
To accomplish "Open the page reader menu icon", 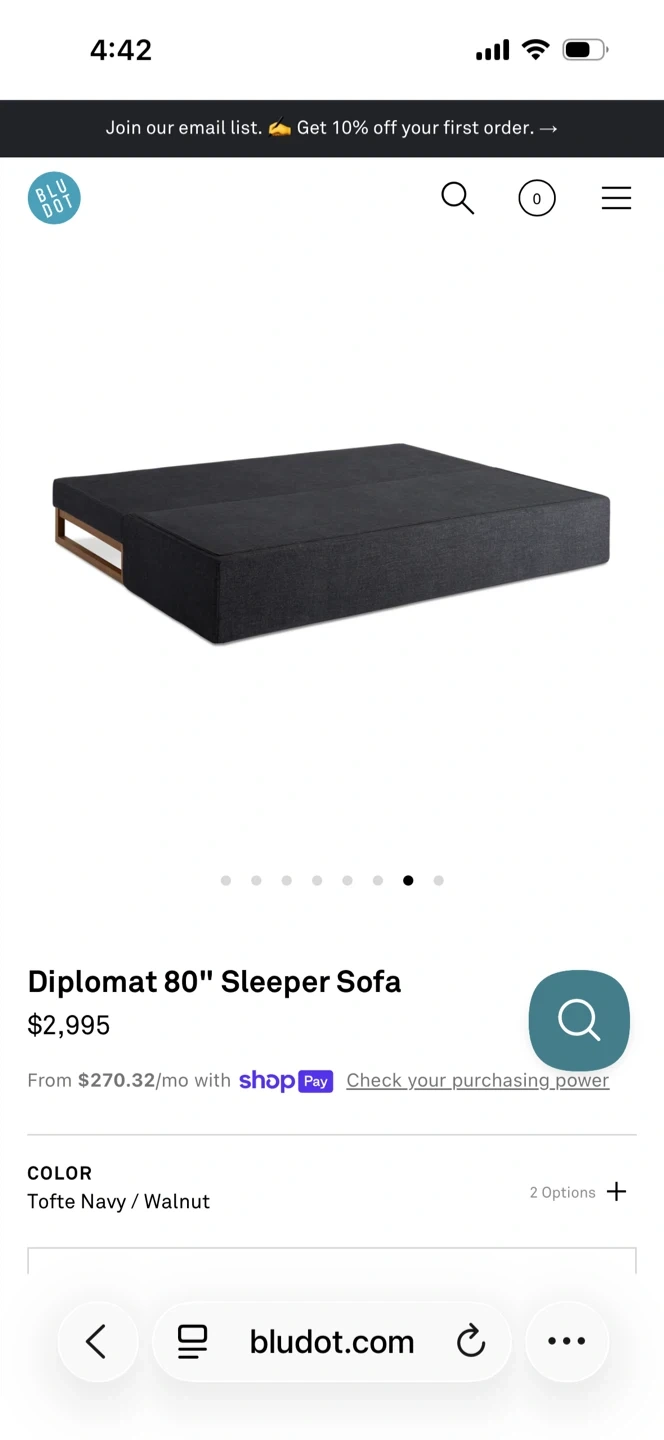I will point(192,1341).
